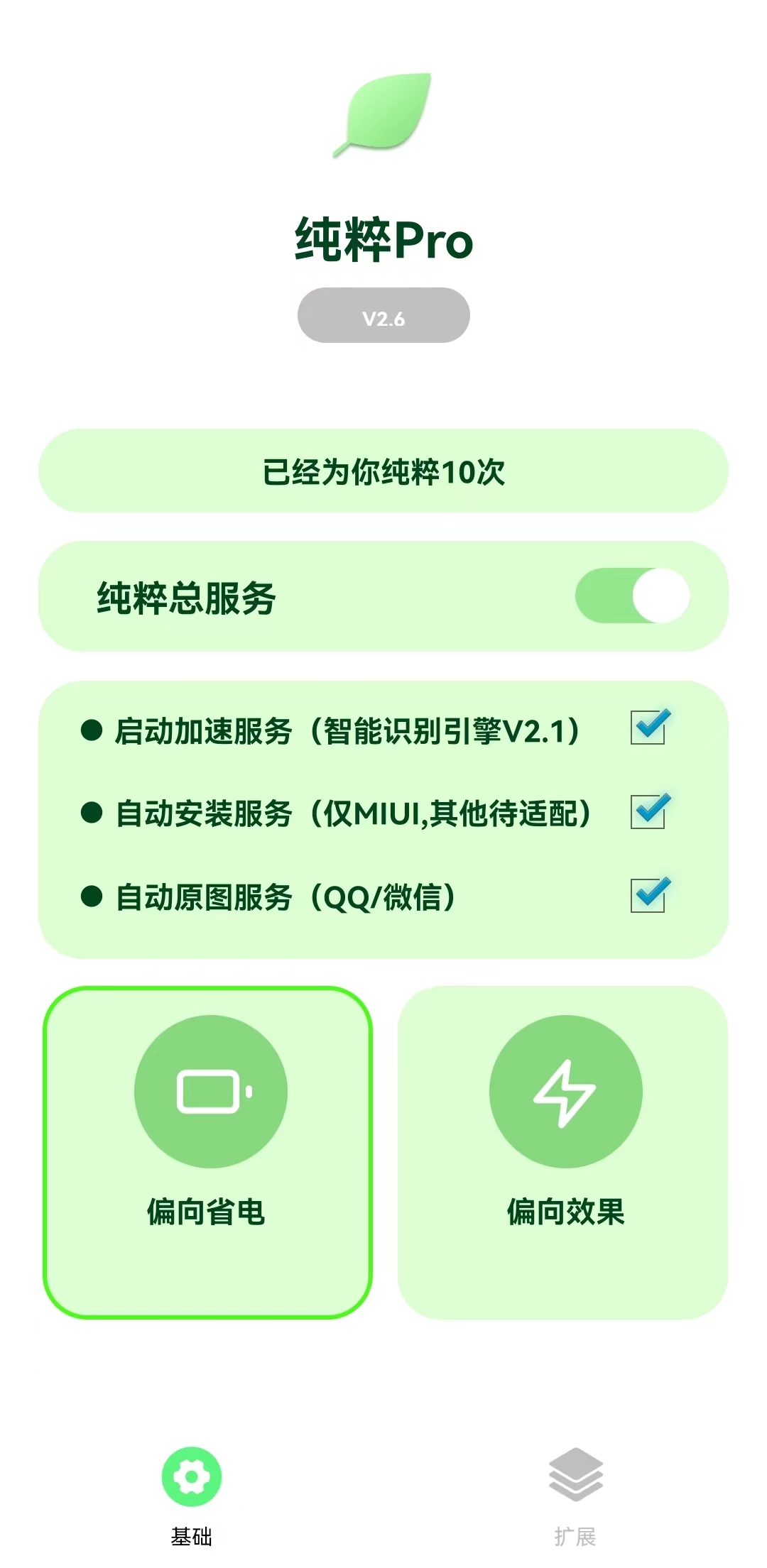Uncheck 启动加速服务 checkbox
This screenshot has height=1568, width=767.
(648, 728)
